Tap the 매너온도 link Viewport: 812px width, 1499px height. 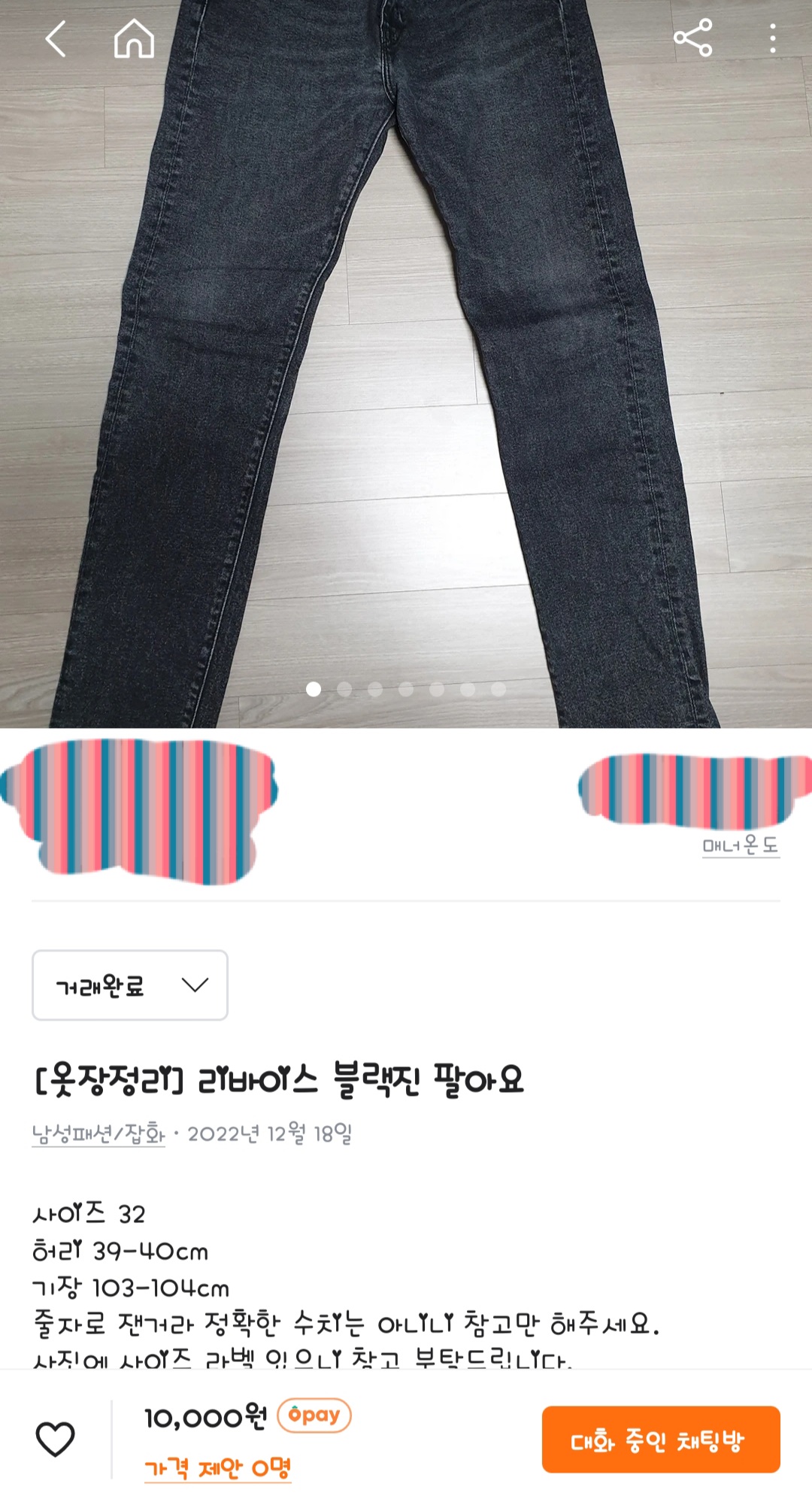tap(741, 846)
